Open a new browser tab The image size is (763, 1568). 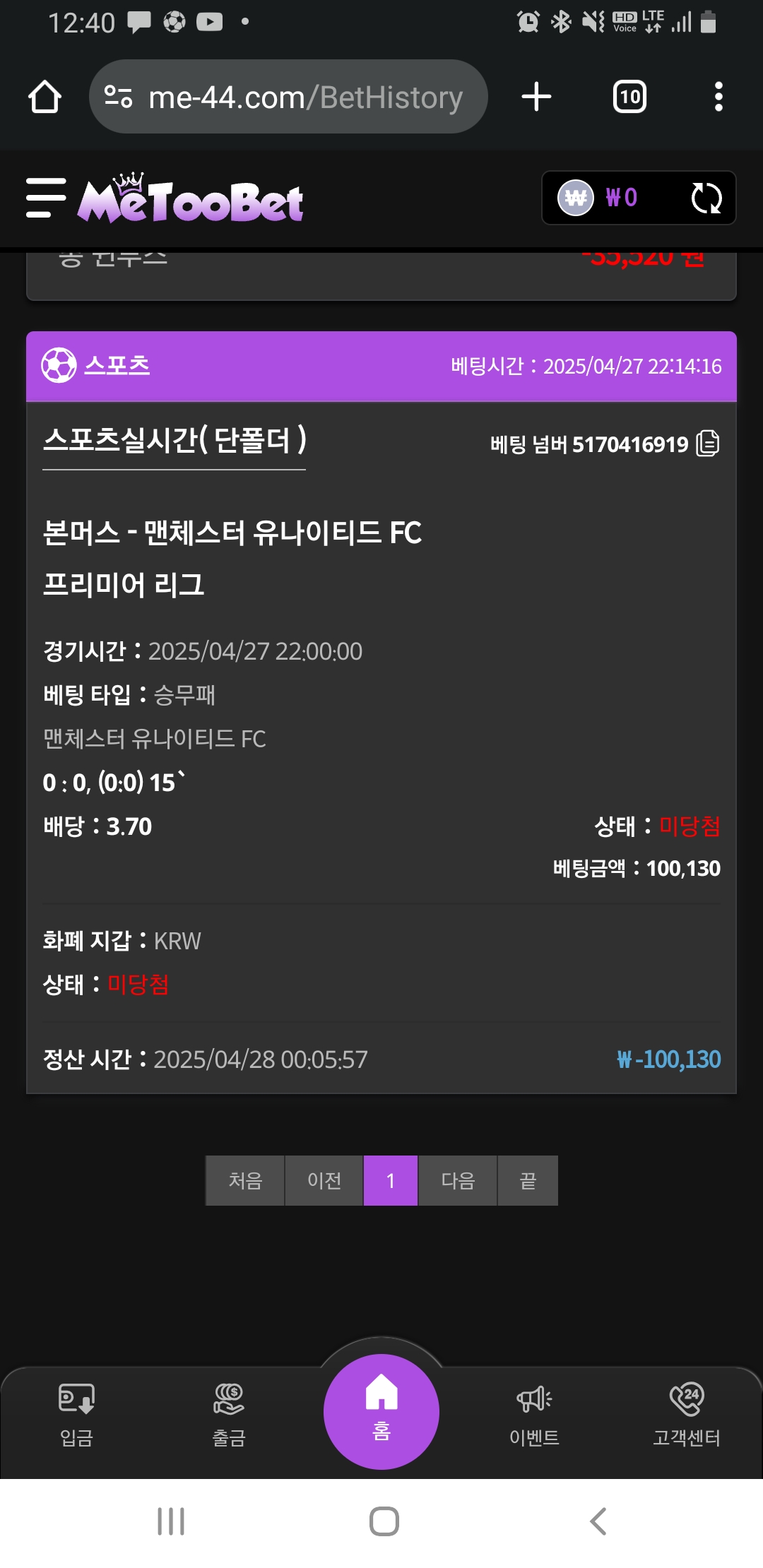[x=536, y=97]
